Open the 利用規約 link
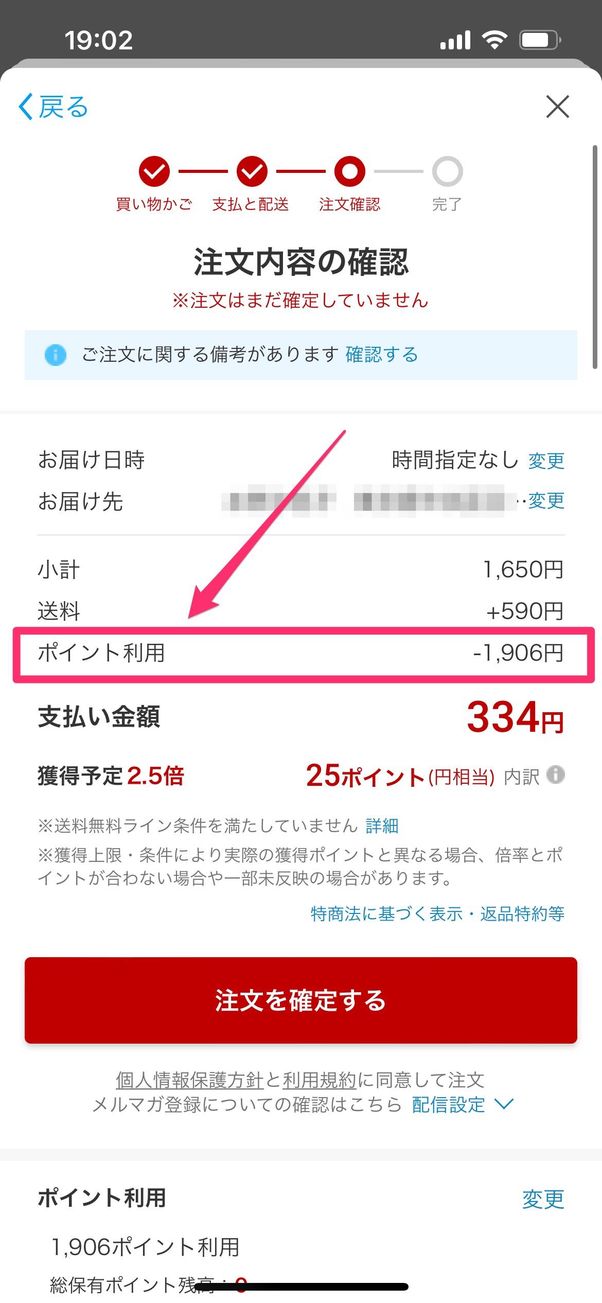602x1303 pixels. click(x=319, y=1080)
